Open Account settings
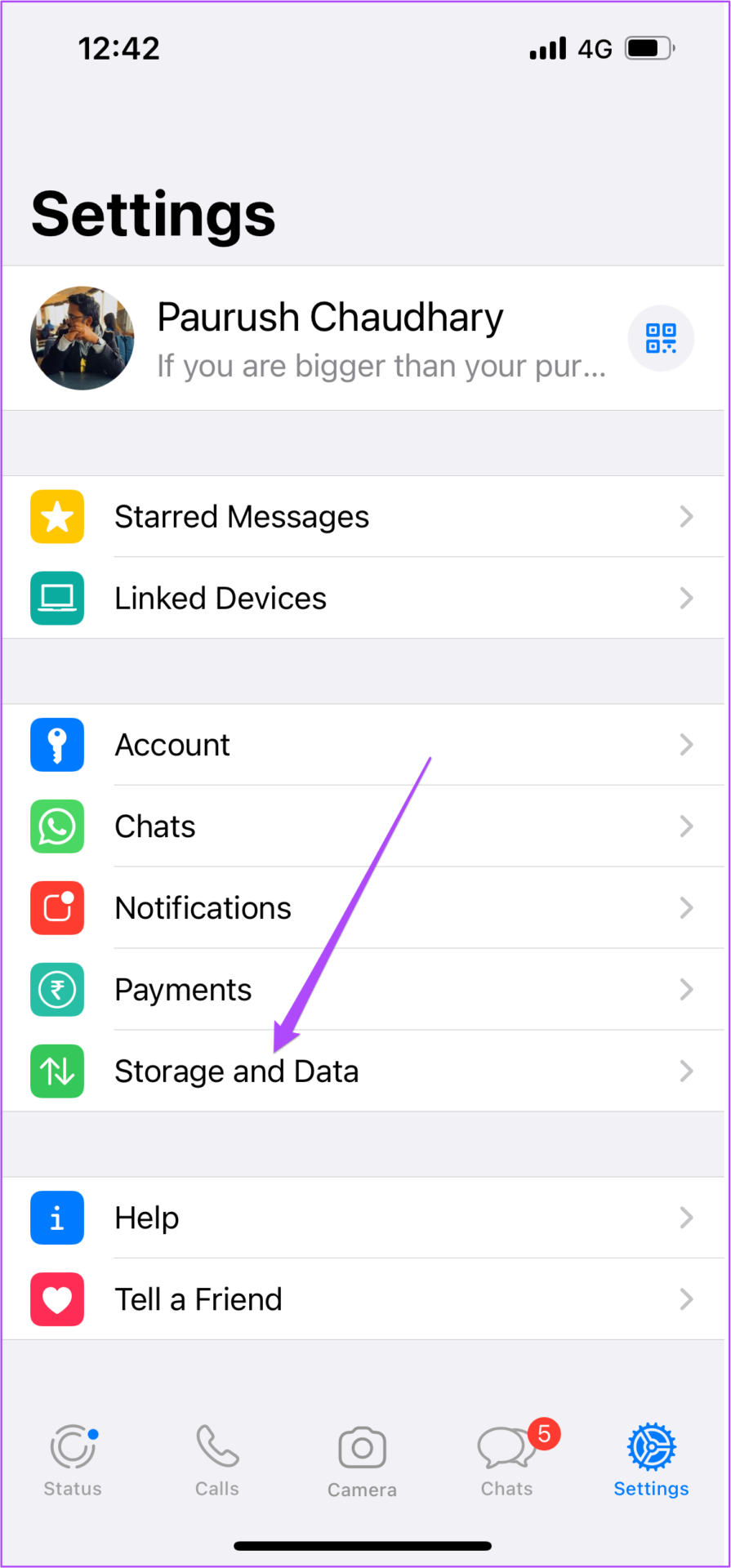The width and height of the screenshot is (731, 1568). [363, 745]
